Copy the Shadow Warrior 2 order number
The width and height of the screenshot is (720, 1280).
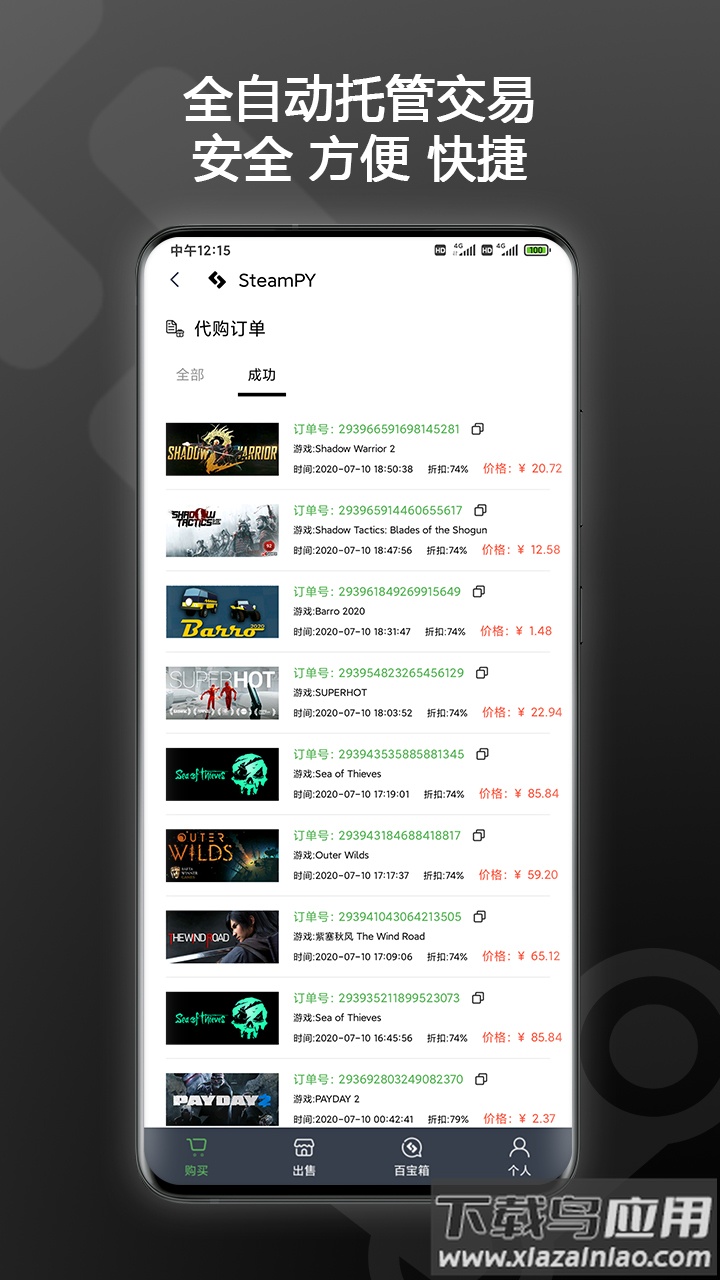(x=478, y=429)
